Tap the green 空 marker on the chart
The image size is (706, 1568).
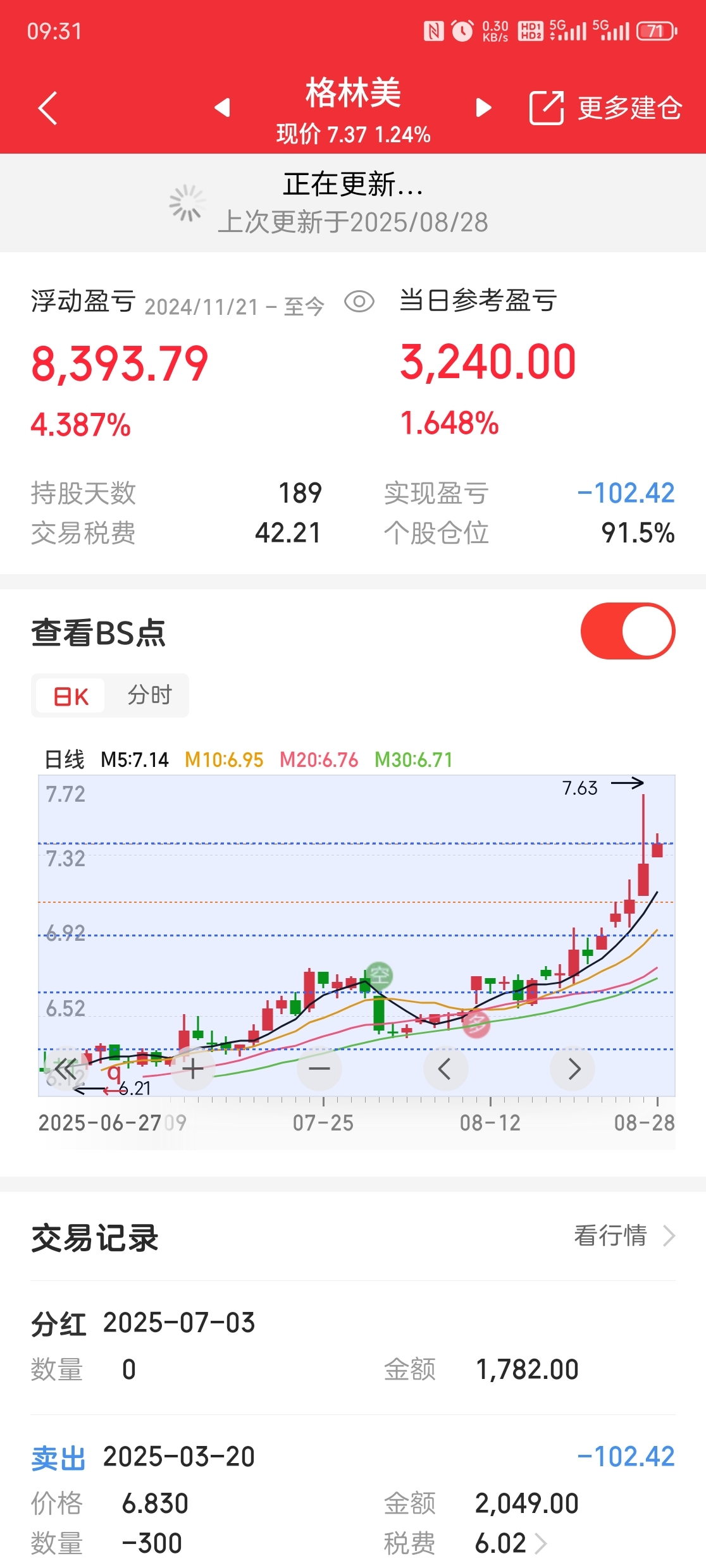point(379,976)
